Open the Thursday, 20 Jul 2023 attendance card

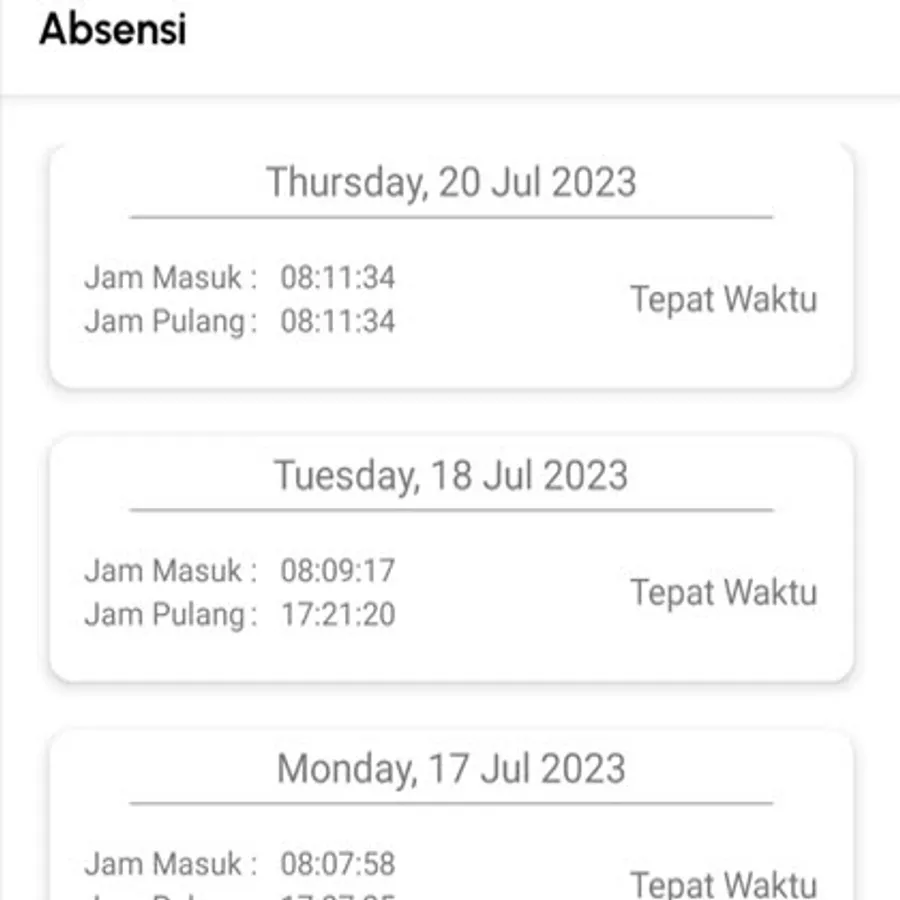point(451,266)
